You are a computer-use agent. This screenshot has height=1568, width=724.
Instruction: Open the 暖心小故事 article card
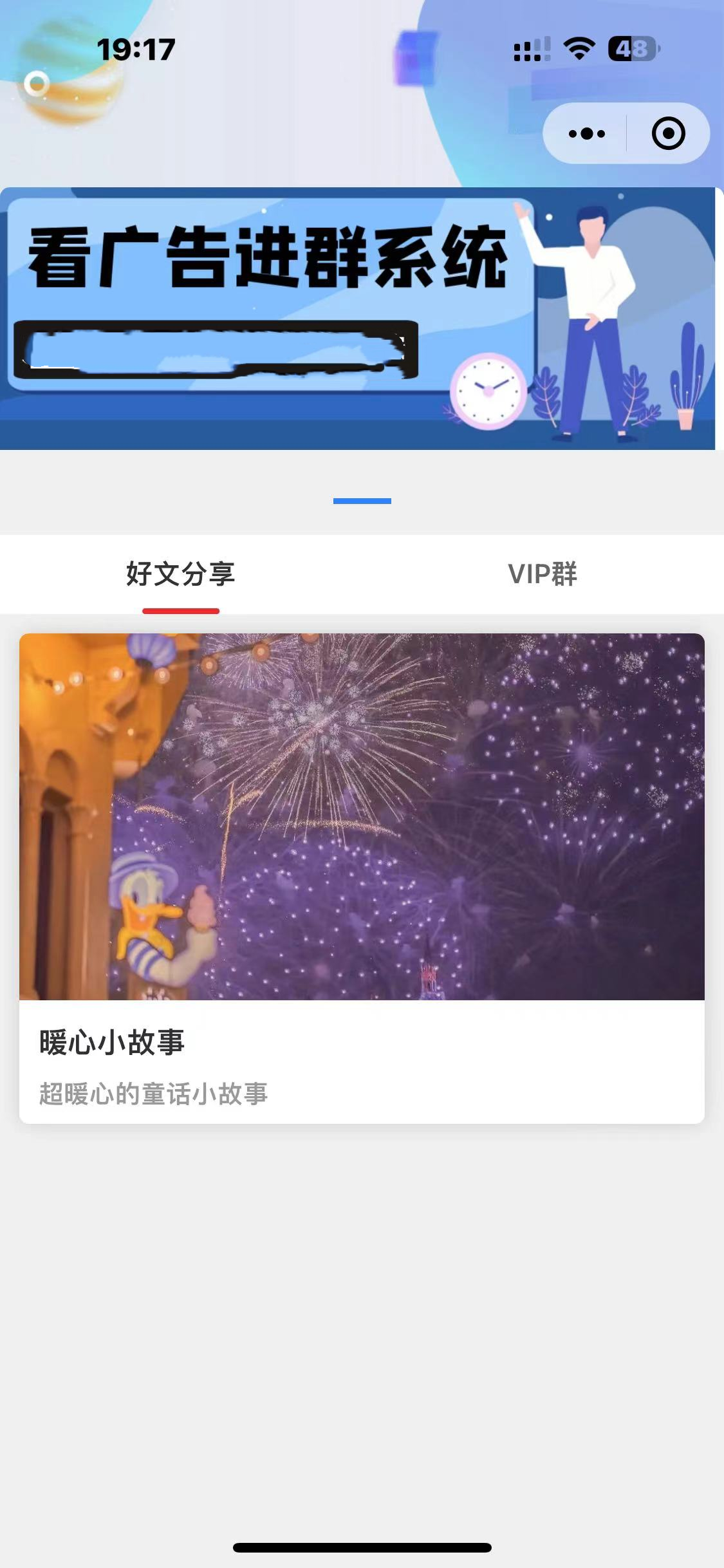(362, 879)
